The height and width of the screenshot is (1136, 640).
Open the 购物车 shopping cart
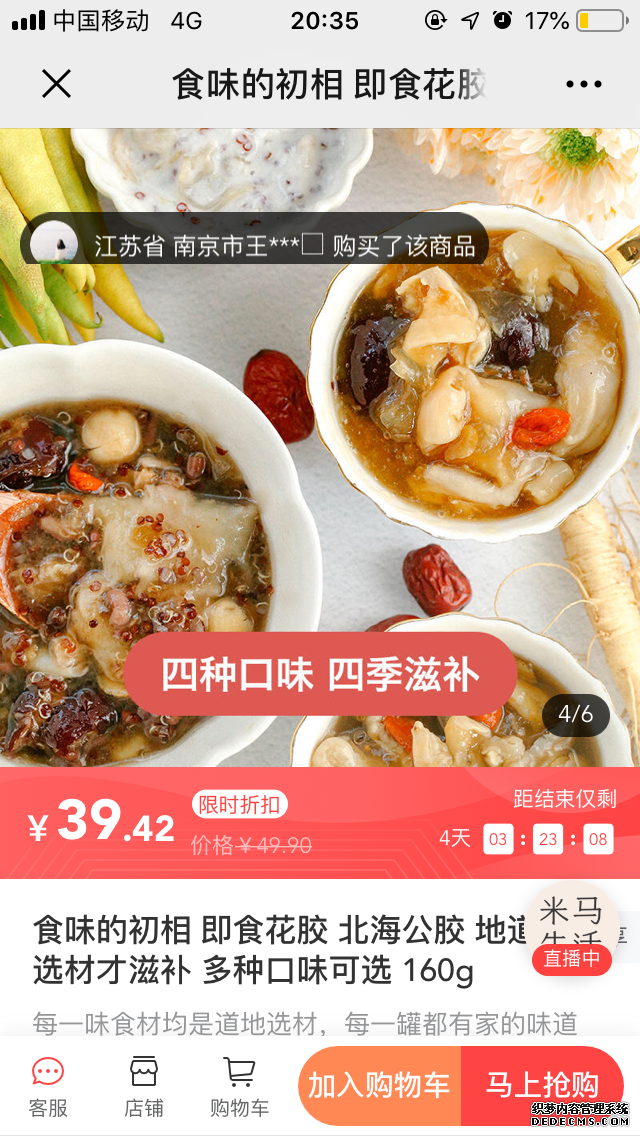coord(239,1087)
